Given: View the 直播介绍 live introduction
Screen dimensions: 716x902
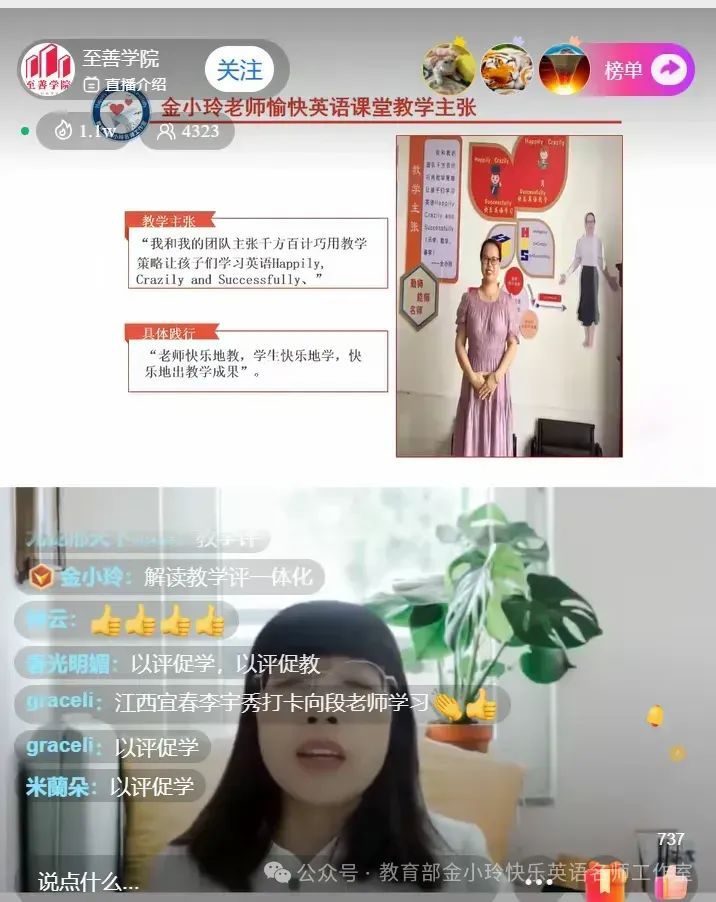Looking at the screenshot, I should 125,85.
